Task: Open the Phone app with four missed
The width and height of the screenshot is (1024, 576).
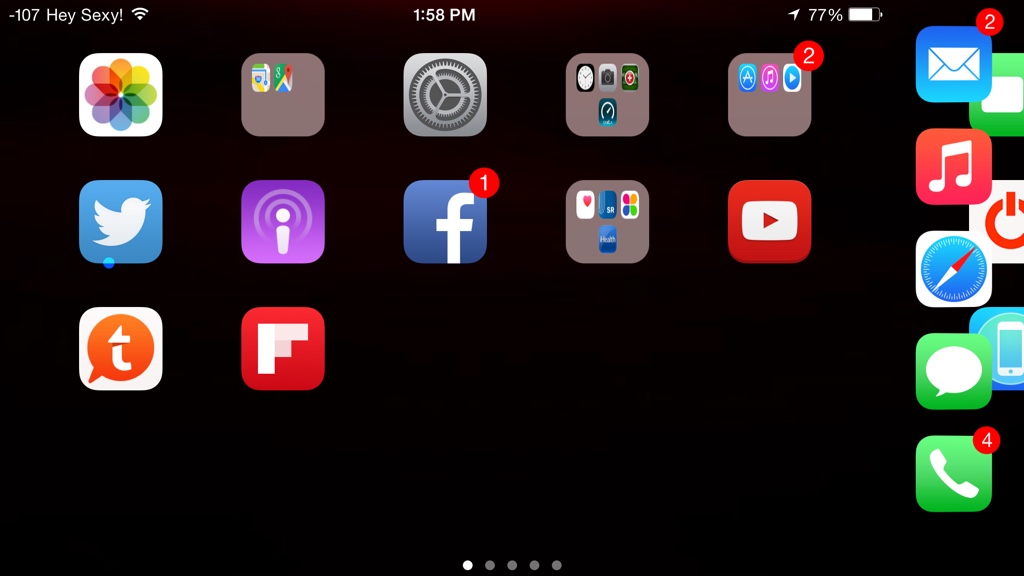Action: coord(953,473)
